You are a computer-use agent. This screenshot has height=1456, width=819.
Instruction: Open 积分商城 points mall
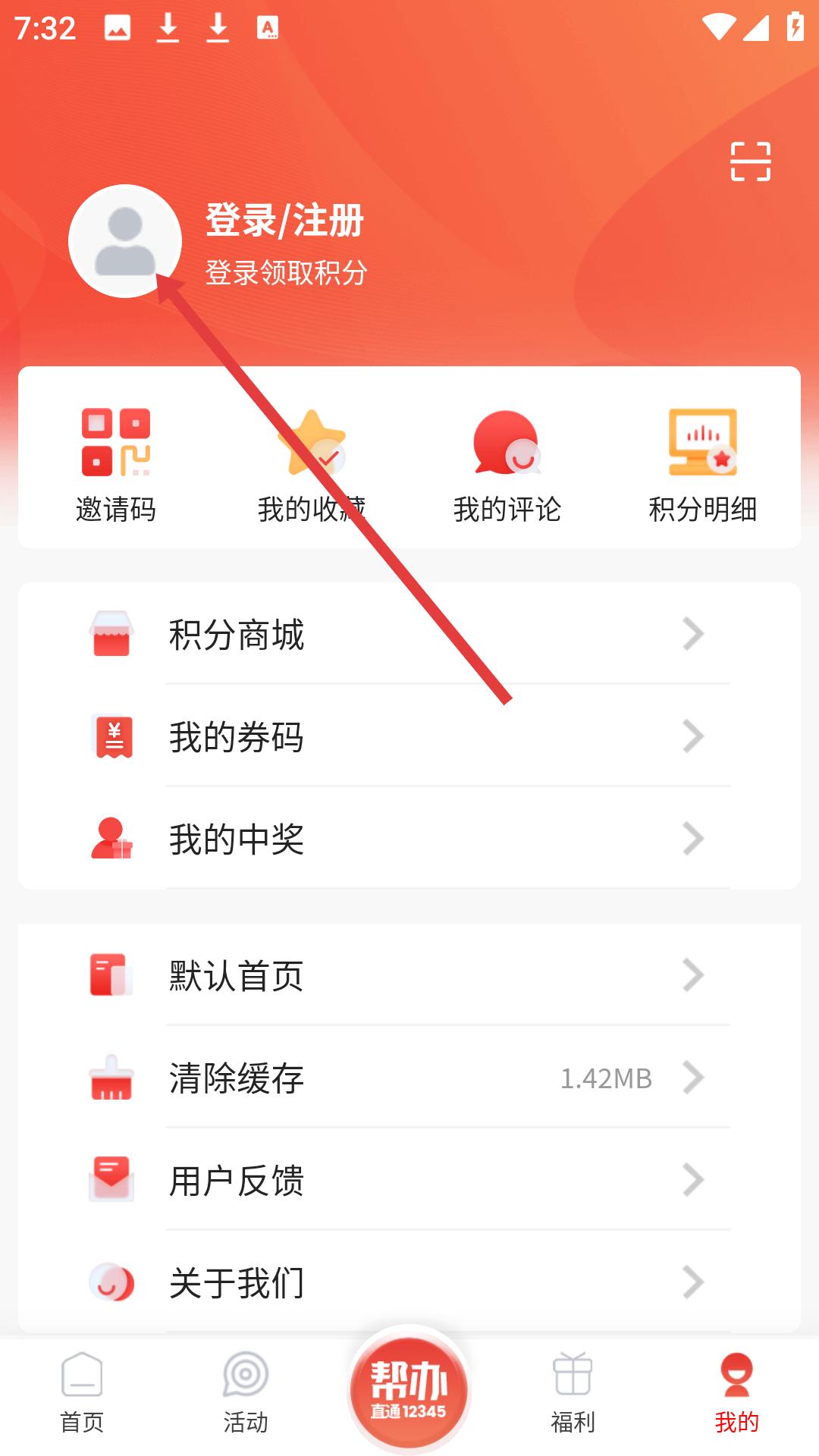point(409,634)
